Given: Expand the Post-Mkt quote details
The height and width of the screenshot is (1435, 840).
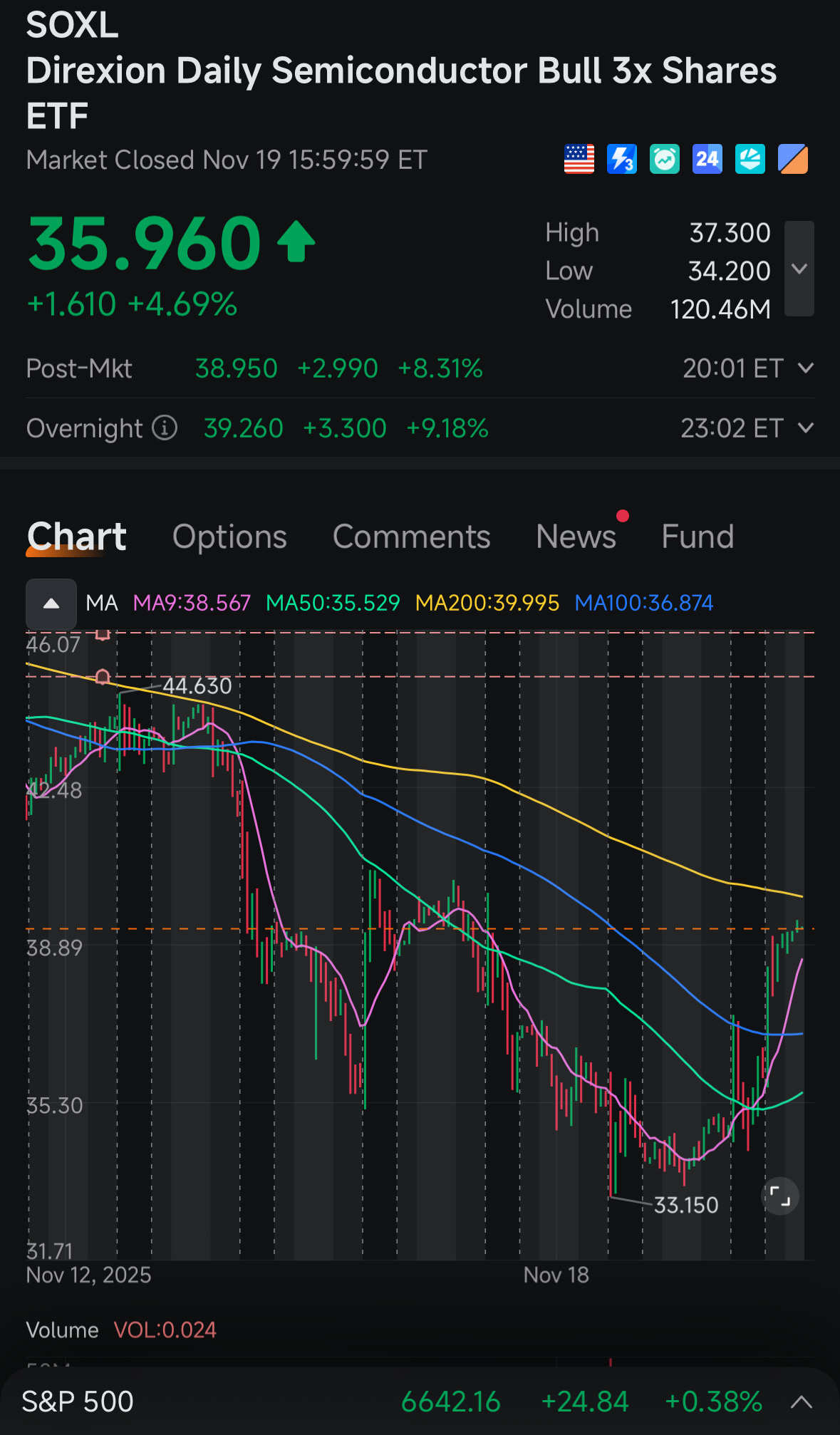Looking at the screenshot, I should (806, 368).
